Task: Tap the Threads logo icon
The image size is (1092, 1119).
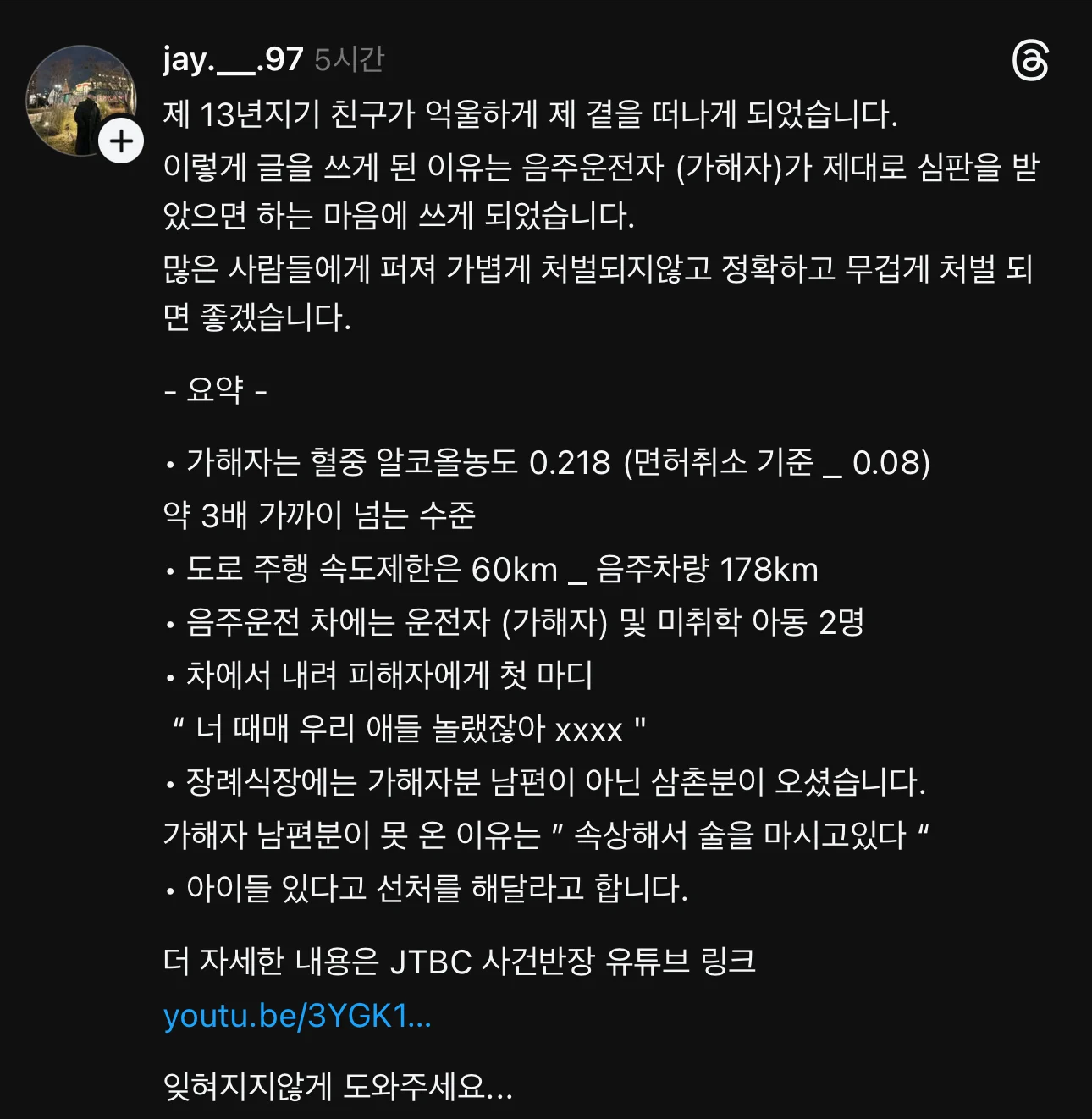Action: (x=1030, y=62)
